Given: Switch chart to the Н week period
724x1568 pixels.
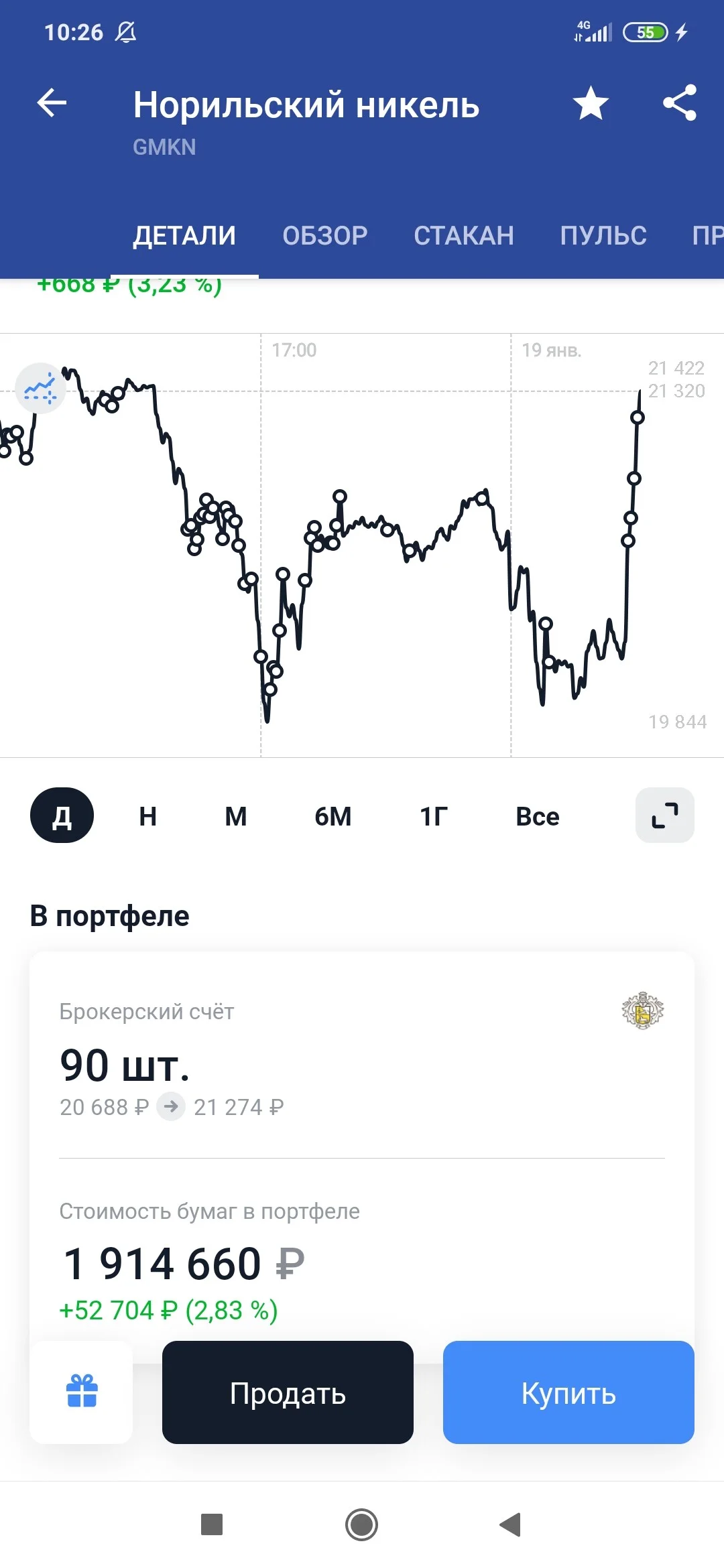Looking at the screenshot, I should (148, 816).
